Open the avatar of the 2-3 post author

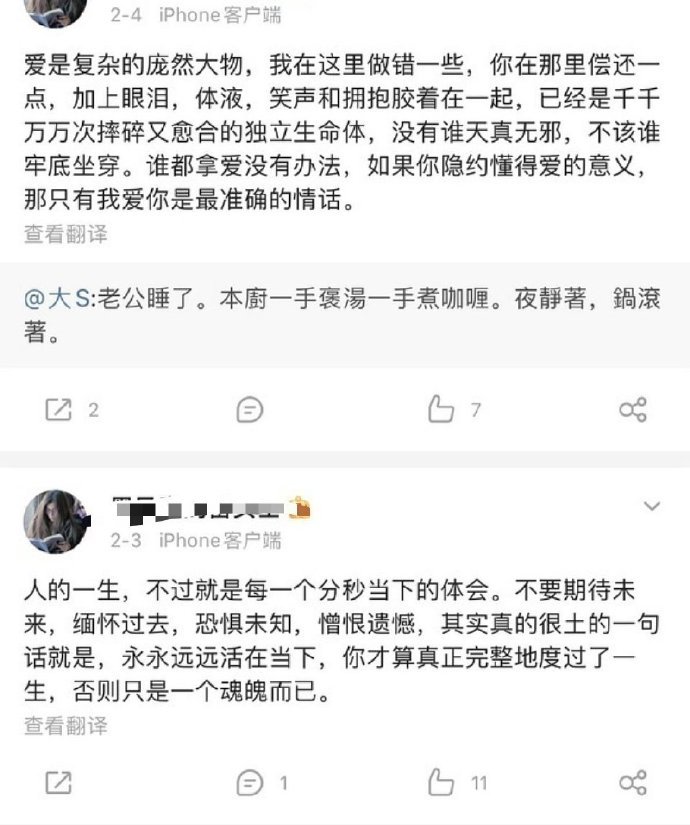coord(55,522)
